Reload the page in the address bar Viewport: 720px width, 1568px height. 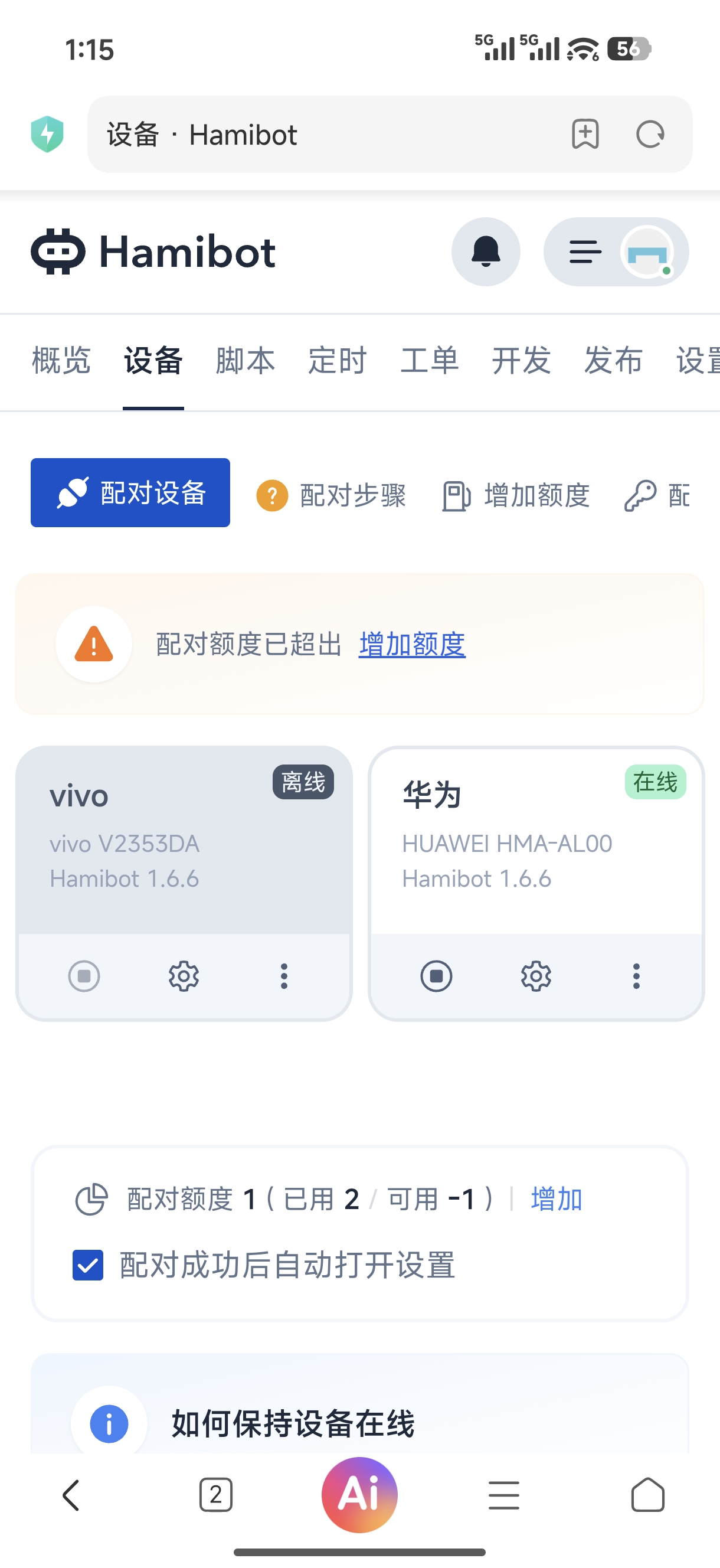click(650, 135)
